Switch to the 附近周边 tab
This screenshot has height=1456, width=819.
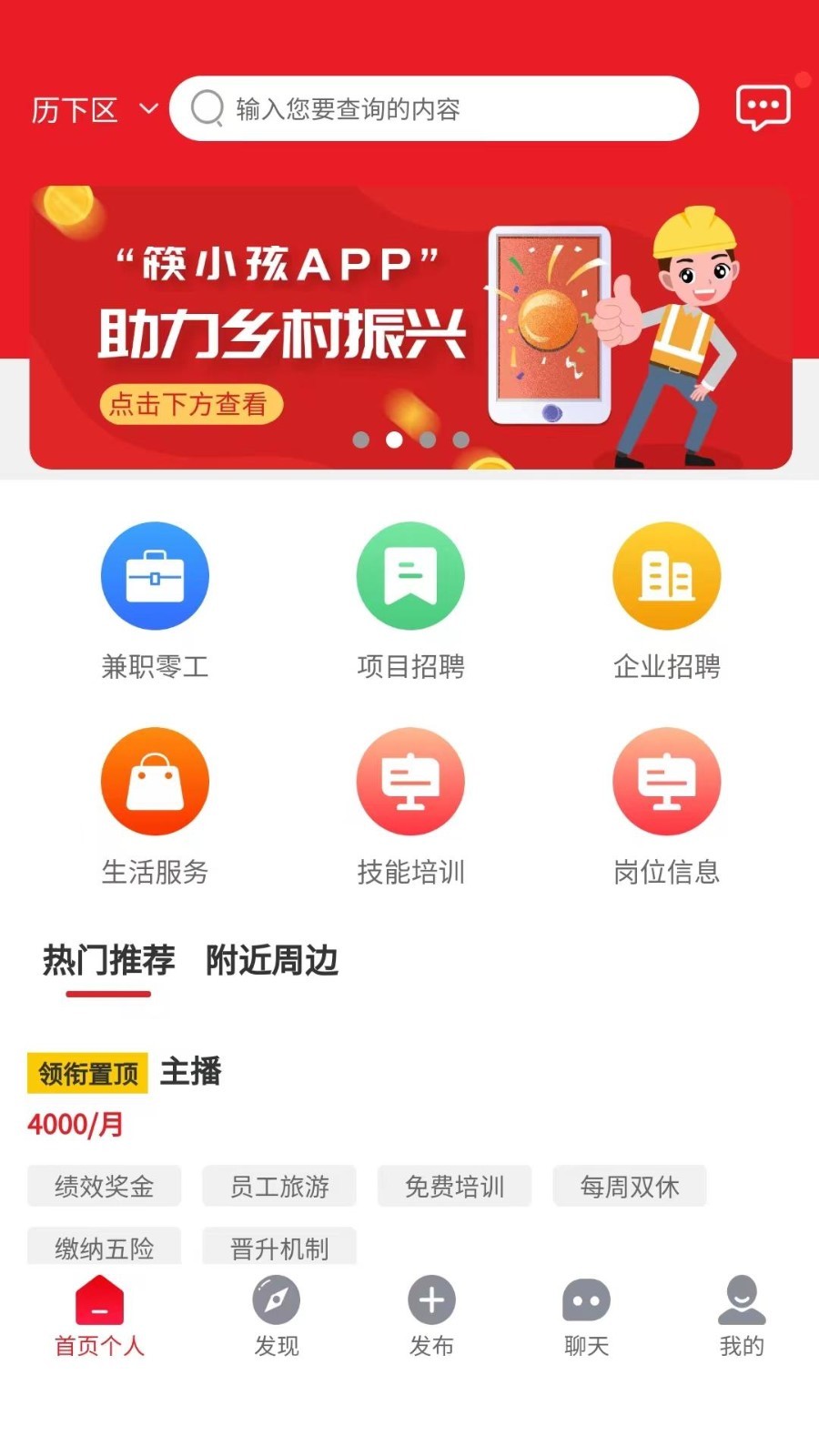272,961
